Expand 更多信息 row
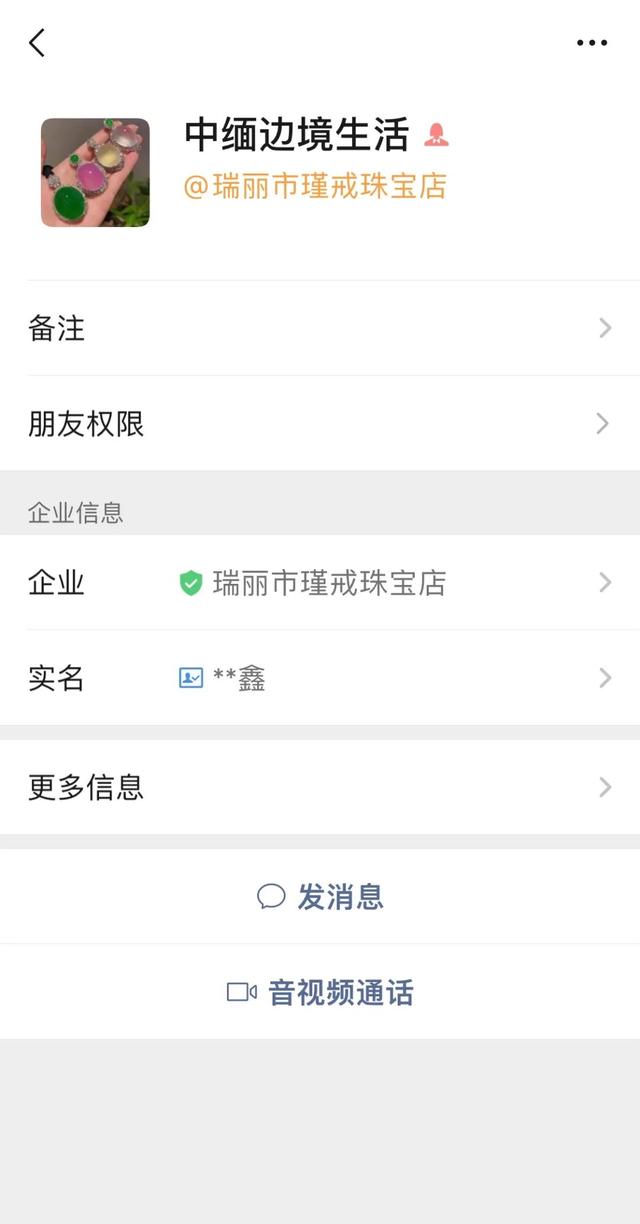This screenshot has height=1224, width=640. pos(320,787)
